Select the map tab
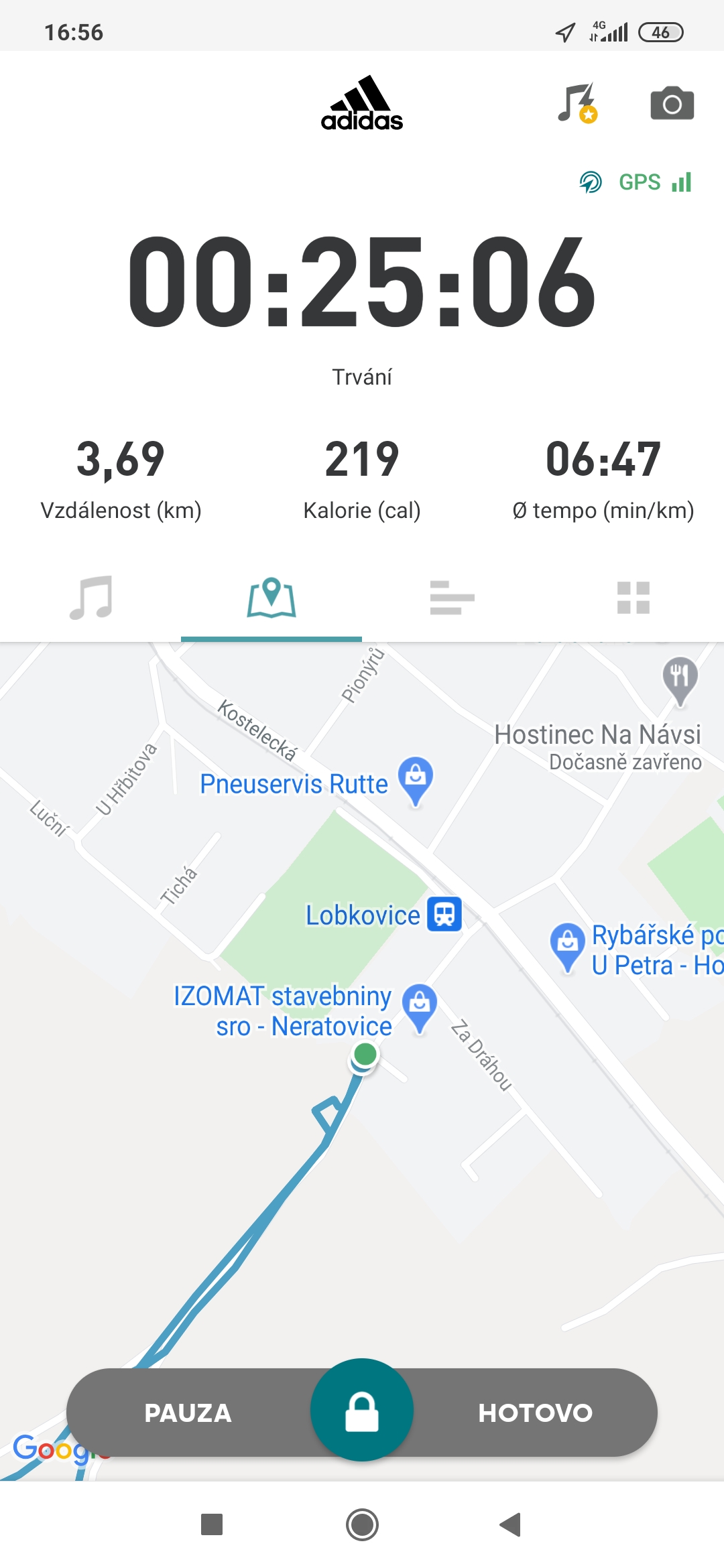Screen dimensions: 724x1568 [x=271, y=597]
